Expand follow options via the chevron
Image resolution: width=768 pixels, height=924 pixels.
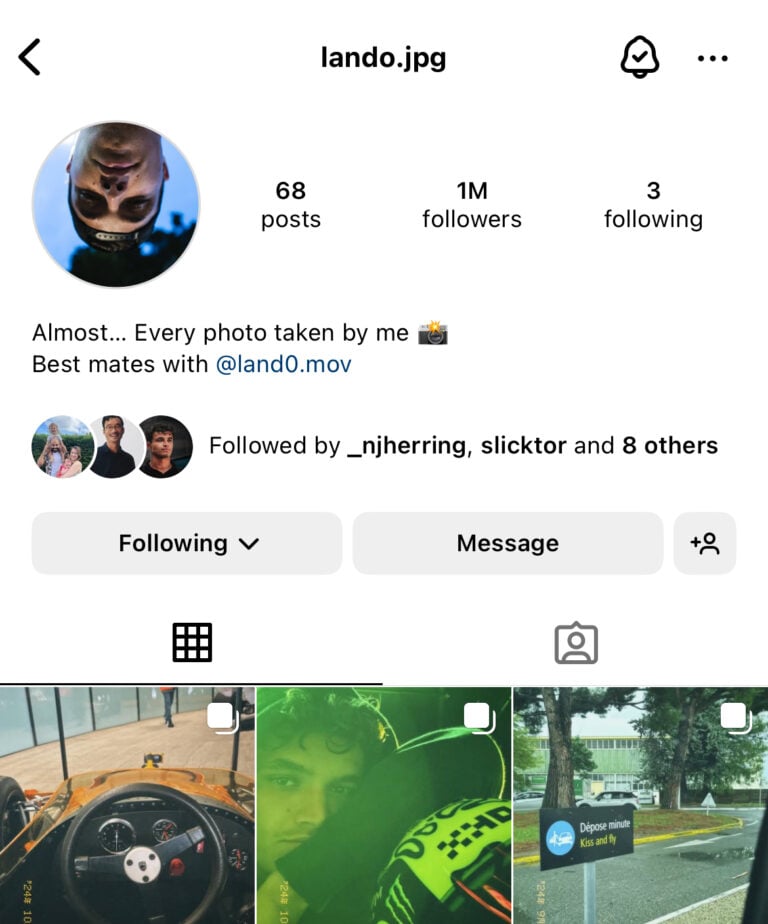pyautogui.click(x=247, y=543)
